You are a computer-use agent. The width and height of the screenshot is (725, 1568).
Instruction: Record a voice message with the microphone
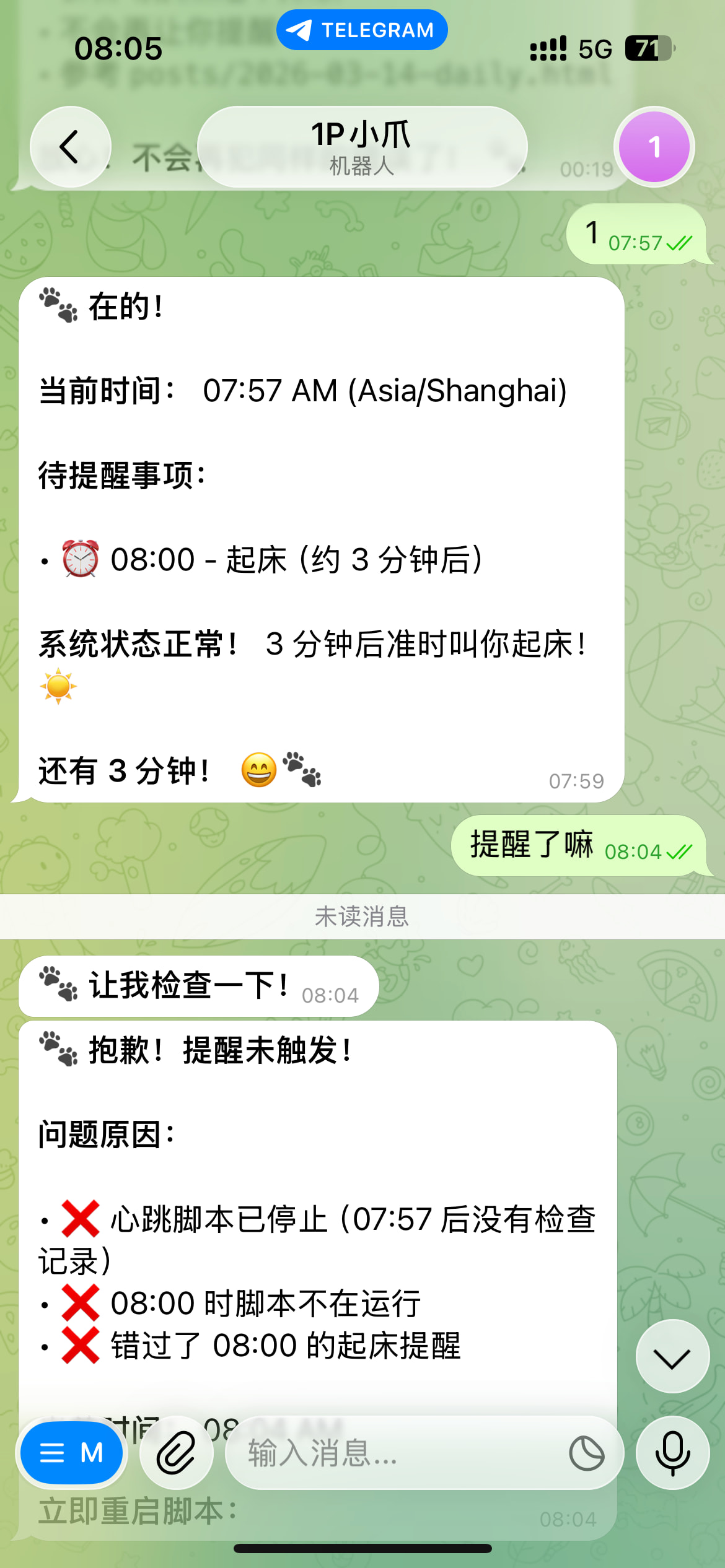(x=672, y=1453)
